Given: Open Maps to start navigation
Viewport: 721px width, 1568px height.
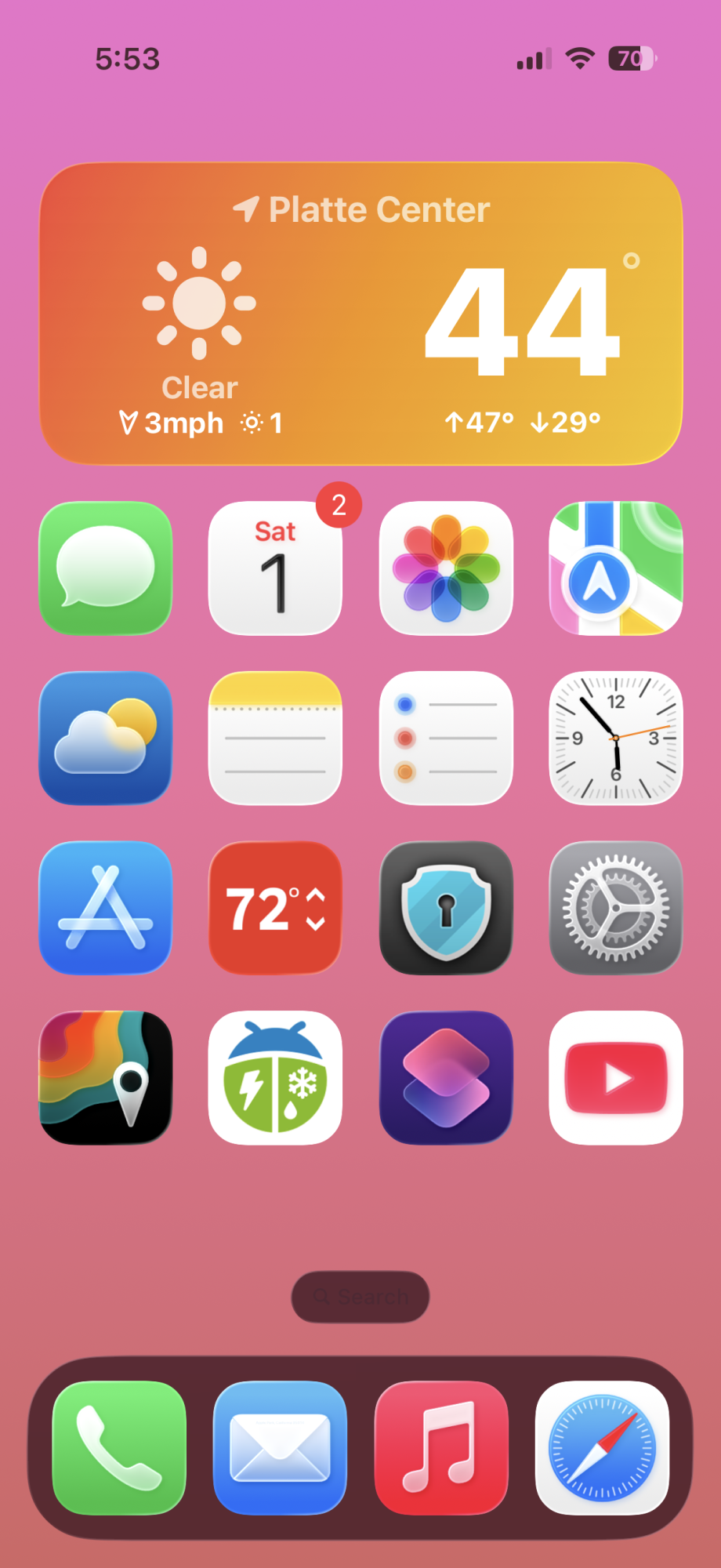Looking at the screenshot, I should point(615,568).
